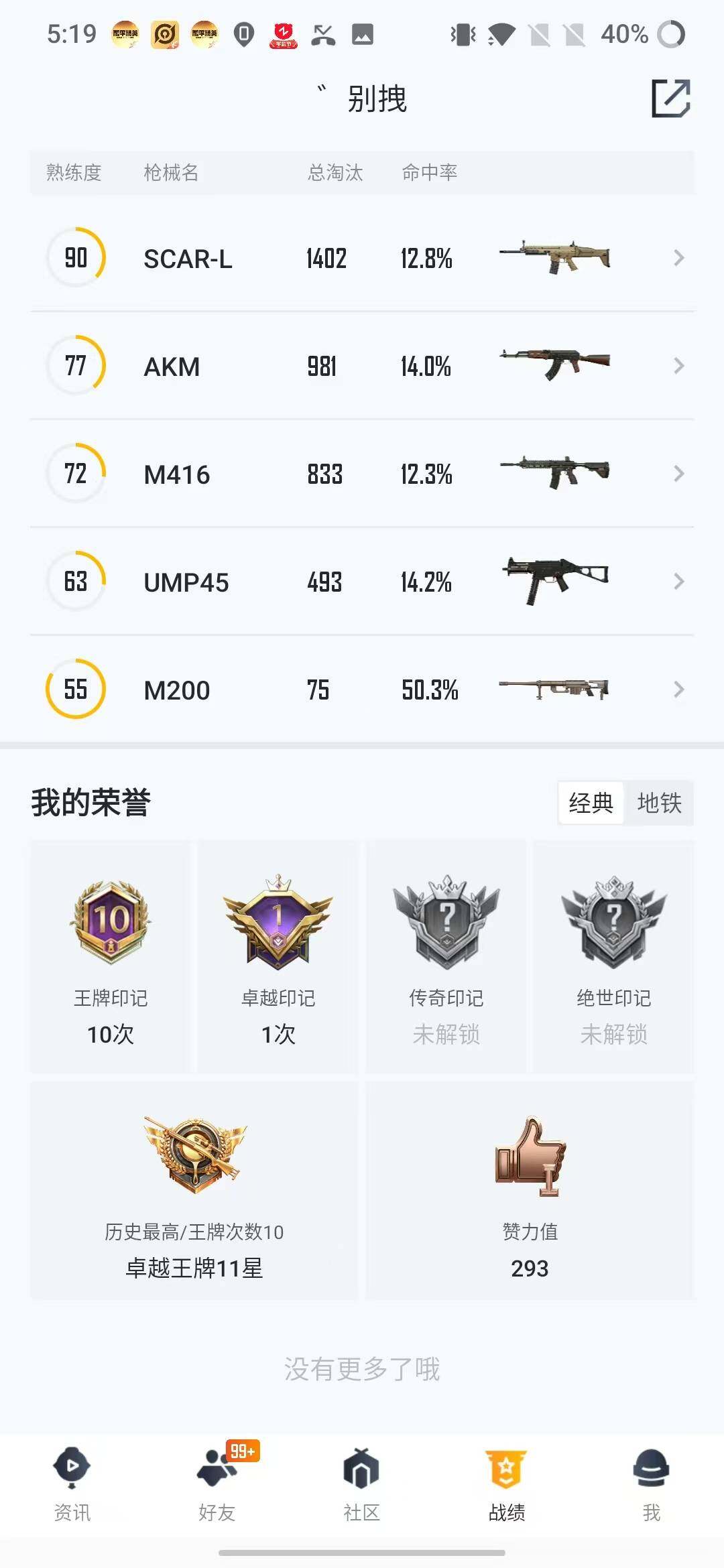This screenshot has height=1568, width=724.
Task: Switch honor display to 地铁 mode
Action: 659,803
